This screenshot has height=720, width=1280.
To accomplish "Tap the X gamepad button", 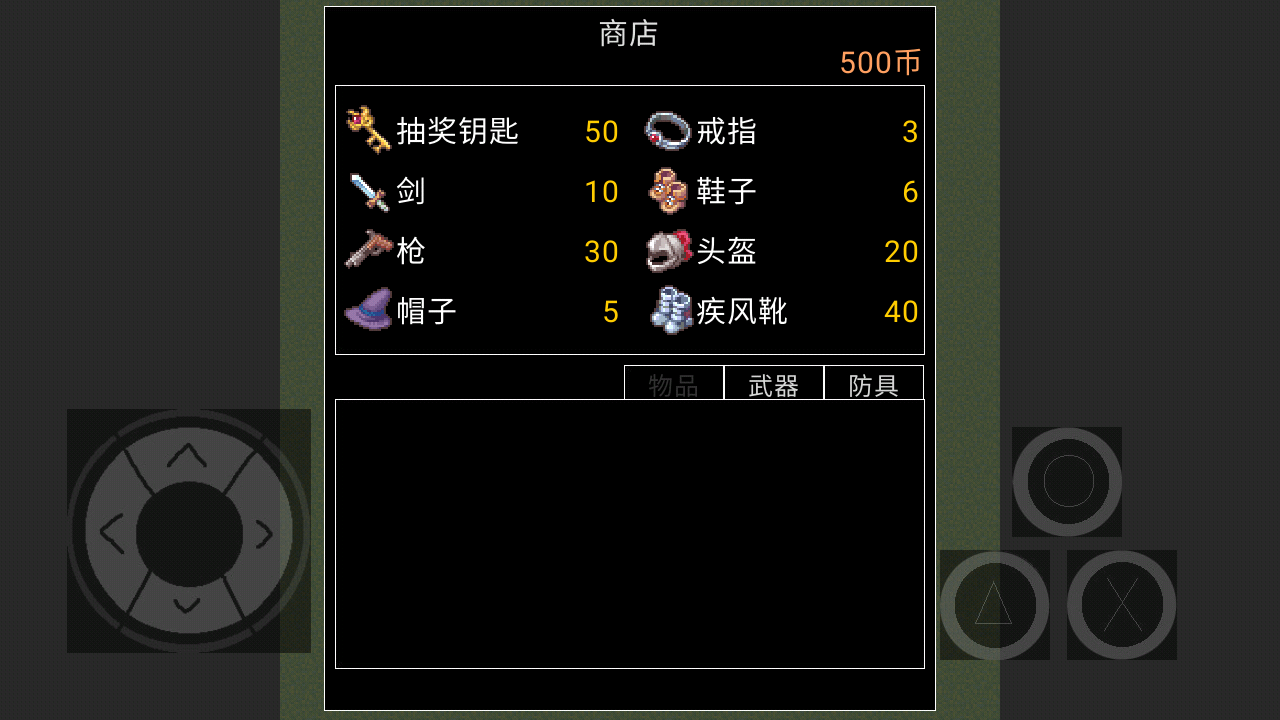I will click(1122, 605).
